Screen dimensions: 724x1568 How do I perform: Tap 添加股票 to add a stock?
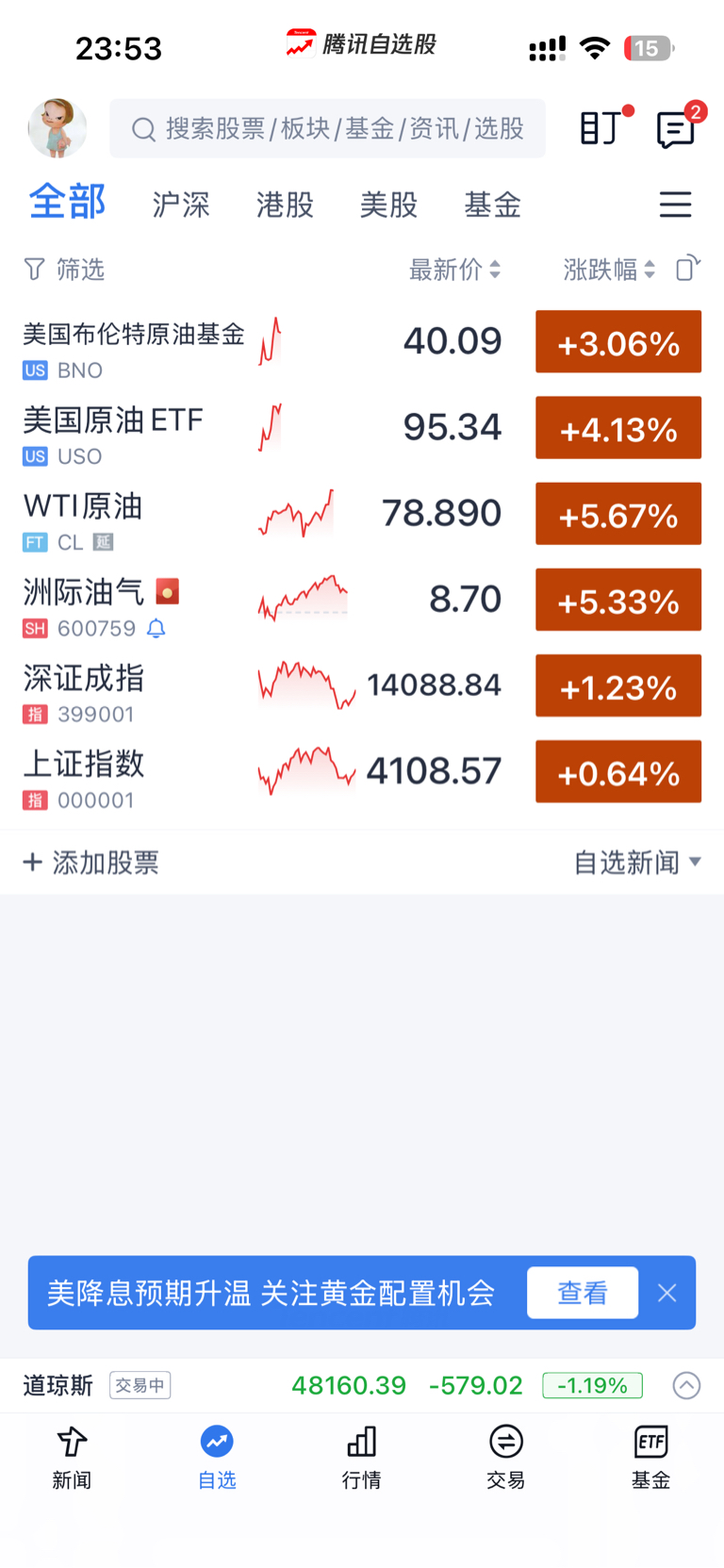(91, 862)
